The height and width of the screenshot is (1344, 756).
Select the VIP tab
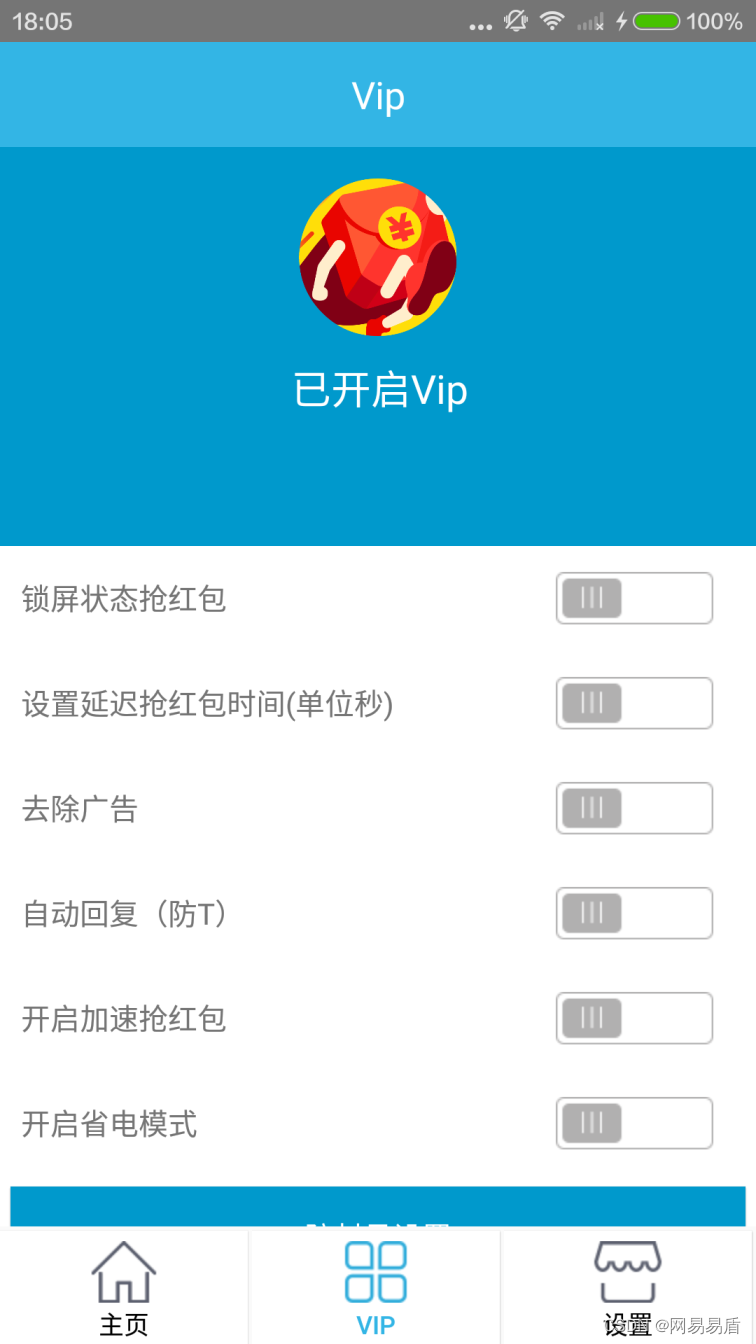click(376, 1288)
